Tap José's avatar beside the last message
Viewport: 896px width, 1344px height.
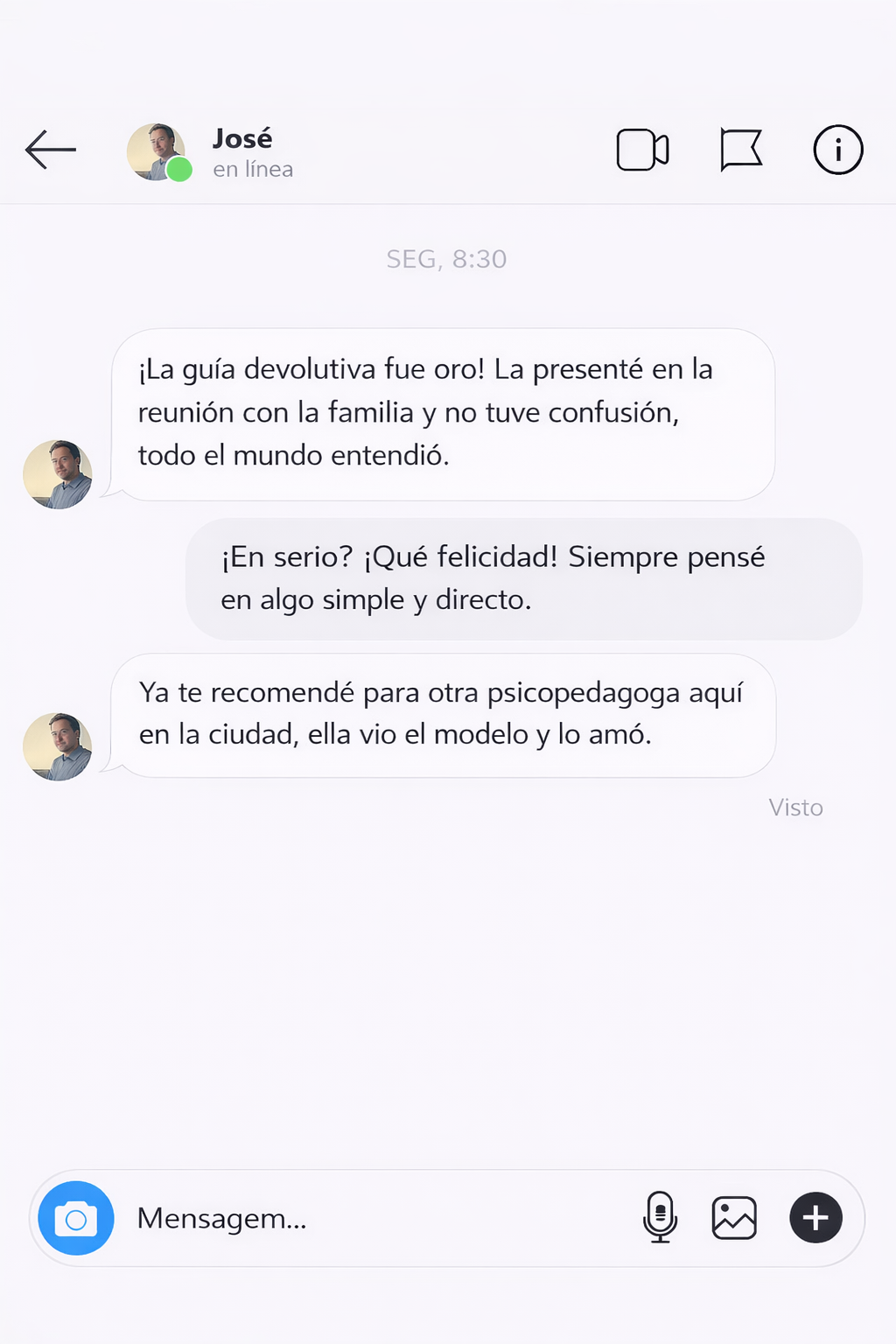pyautogui.click(x=57, y=745)
